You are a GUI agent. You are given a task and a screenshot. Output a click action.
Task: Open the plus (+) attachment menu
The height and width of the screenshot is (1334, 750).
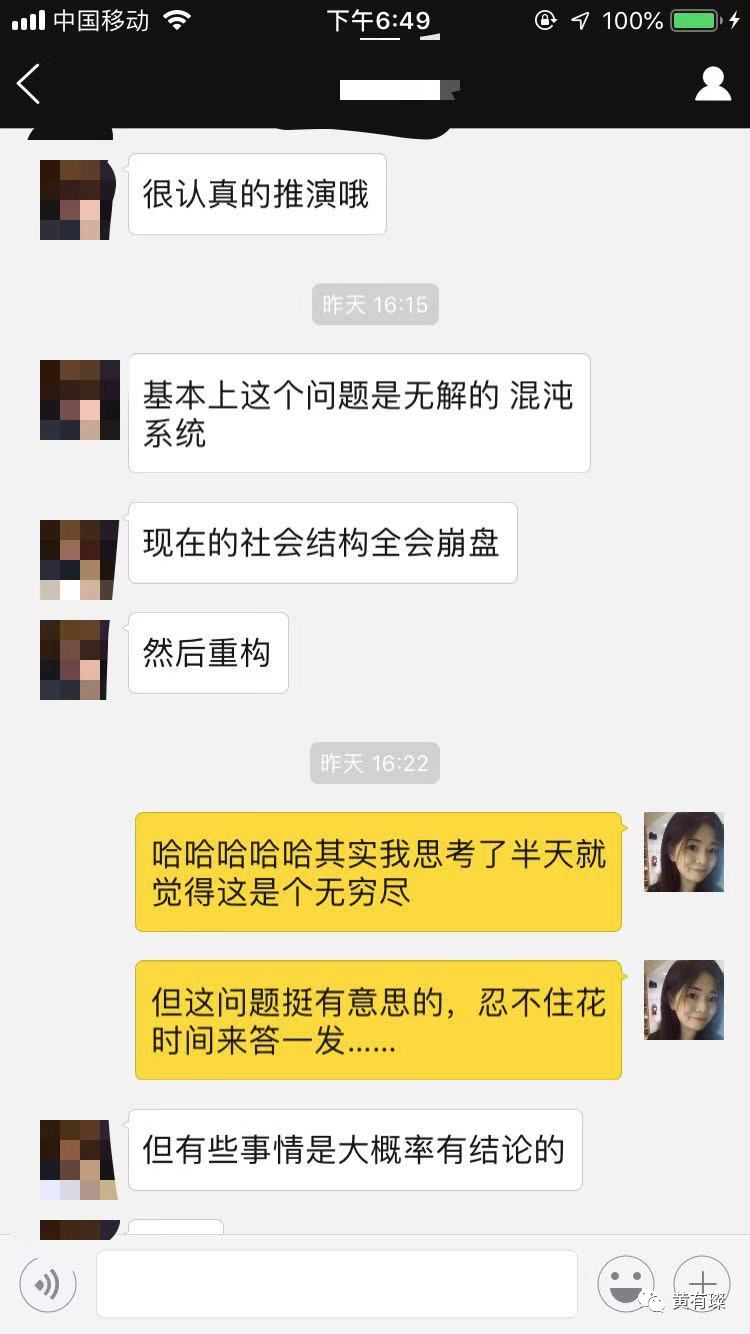[x=701, y=1283]
